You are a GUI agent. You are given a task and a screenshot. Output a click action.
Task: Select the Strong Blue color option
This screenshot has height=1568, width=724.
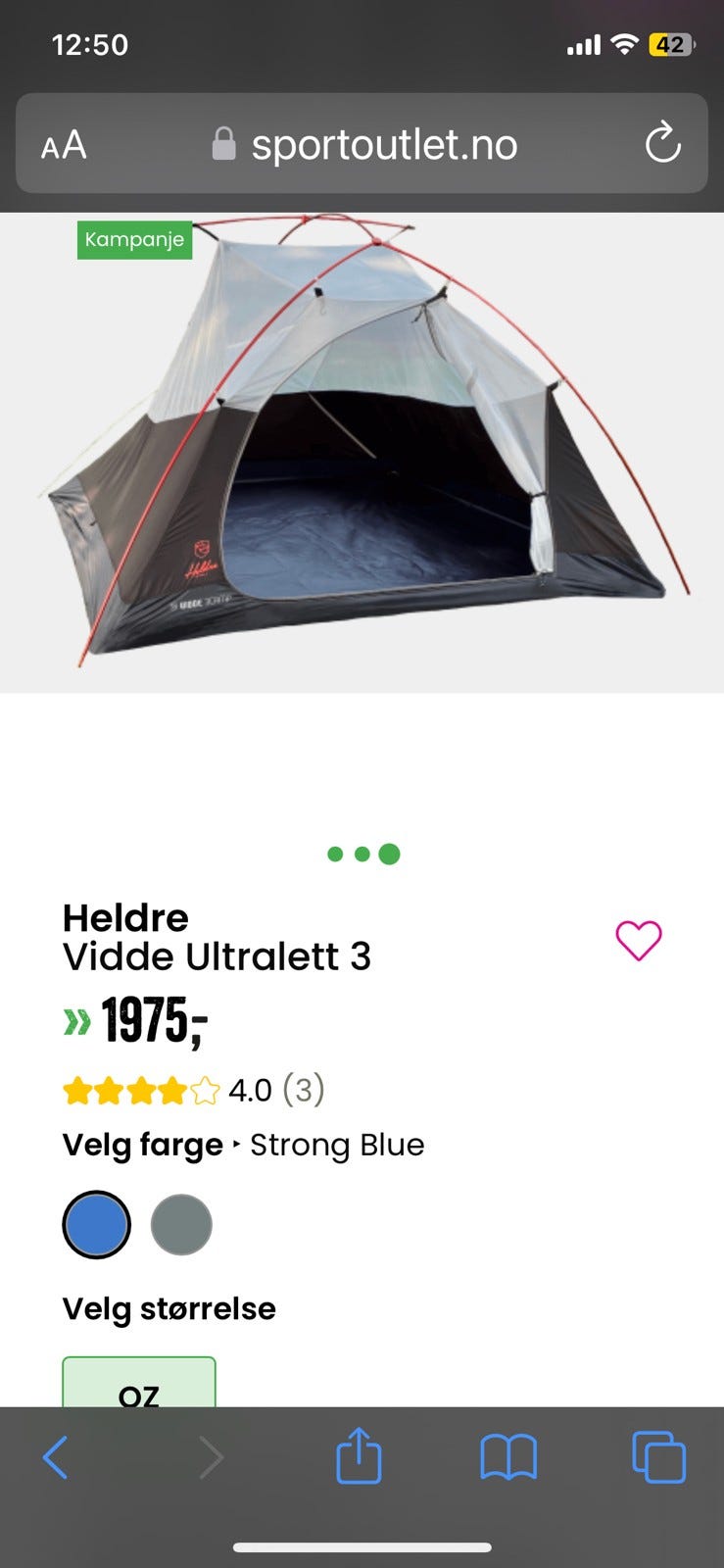click(x=96, y=1225)
